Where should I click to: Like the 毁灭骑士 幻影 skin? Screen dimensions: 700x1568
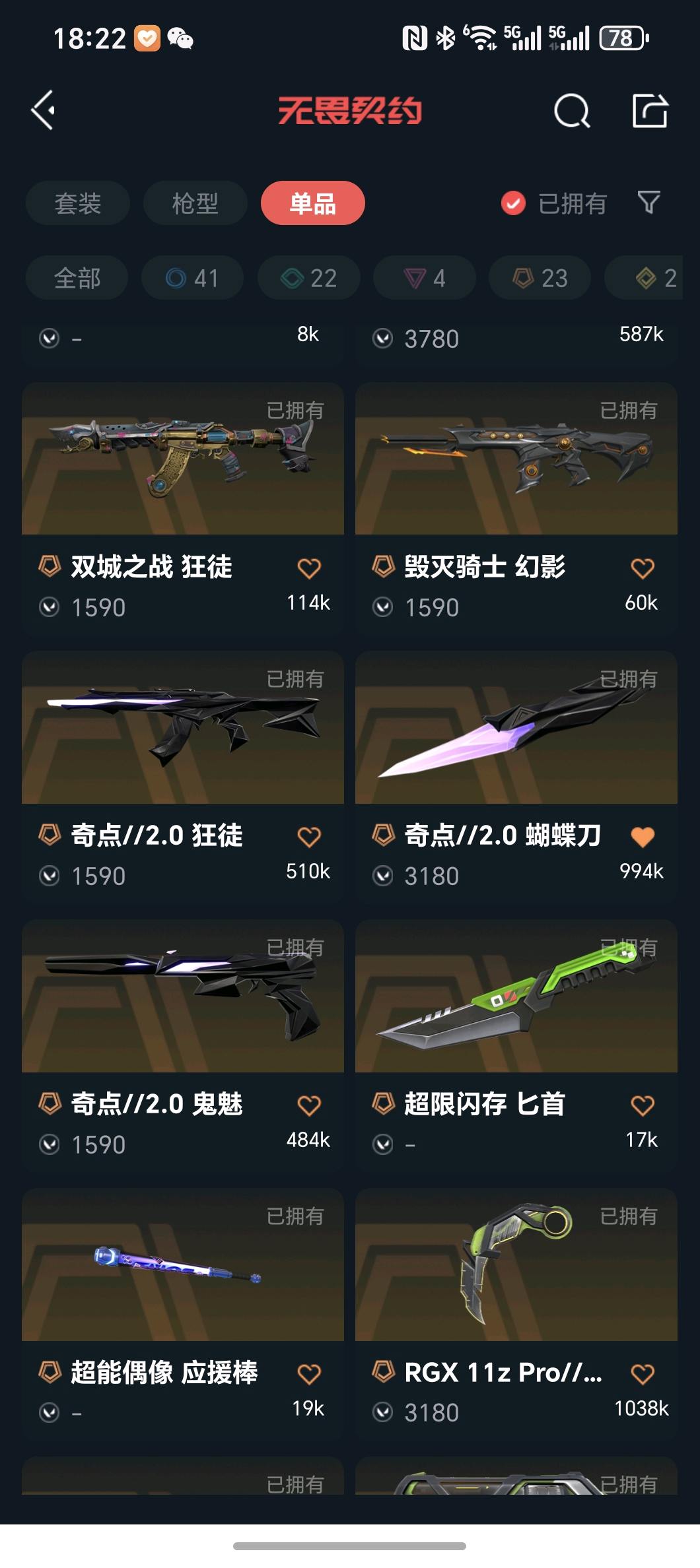(642, 568)
